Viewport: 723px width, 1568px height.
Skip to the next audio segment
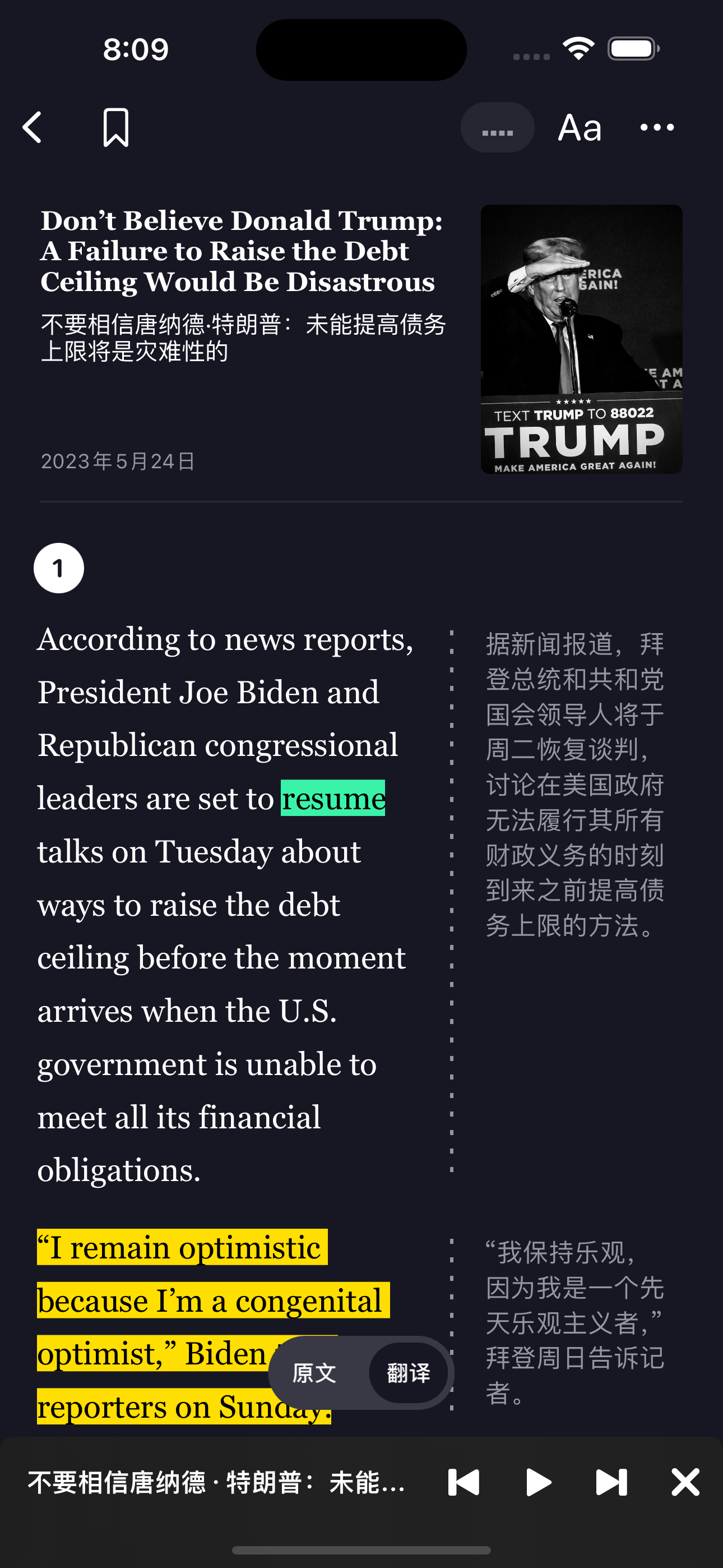(x=611, y=1482)
